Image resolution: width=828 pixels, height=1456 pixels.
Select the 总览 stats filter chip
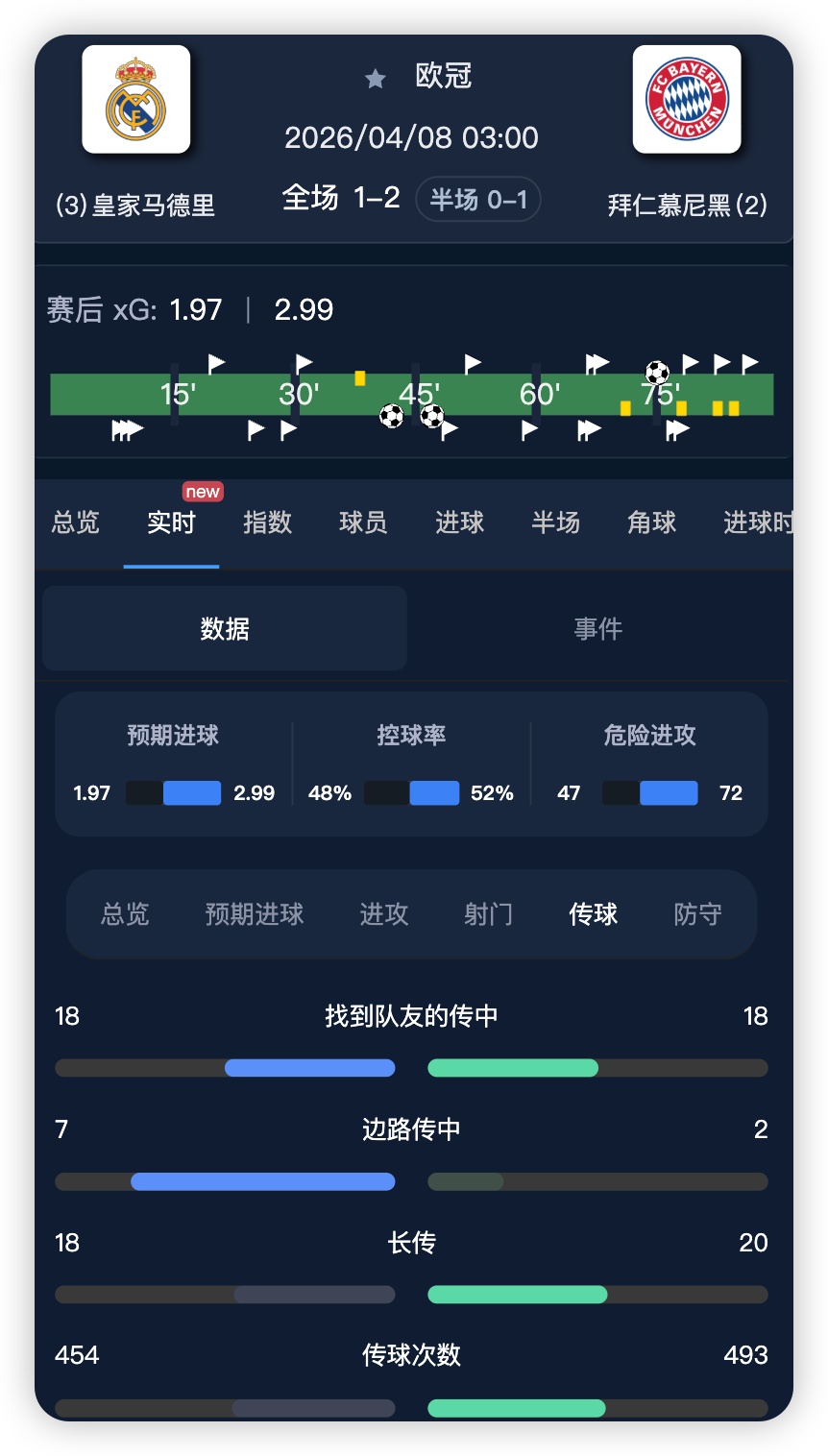[125, 914]
